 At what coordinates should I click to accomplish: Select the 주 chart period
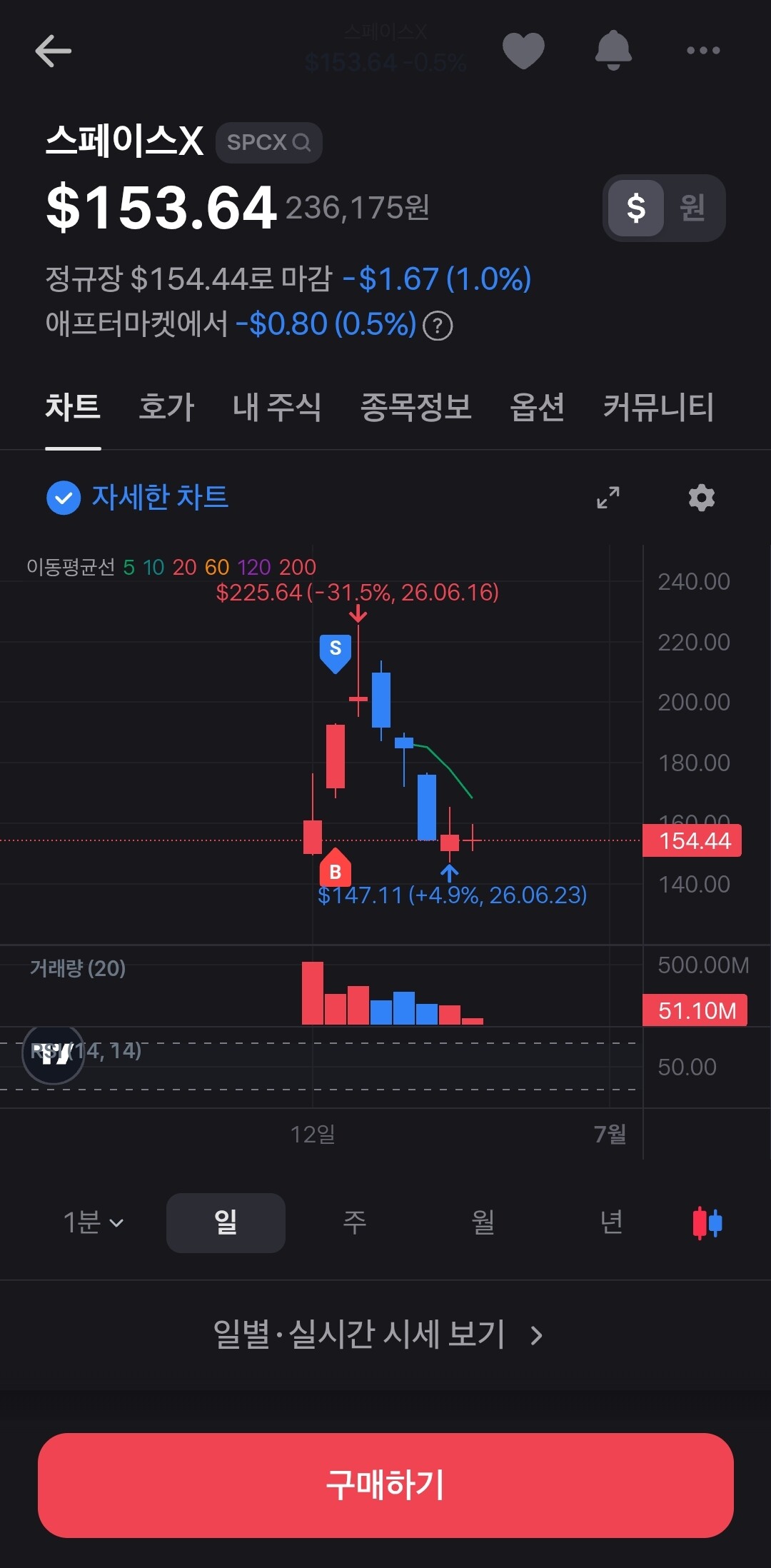[x=354, y=1222]
